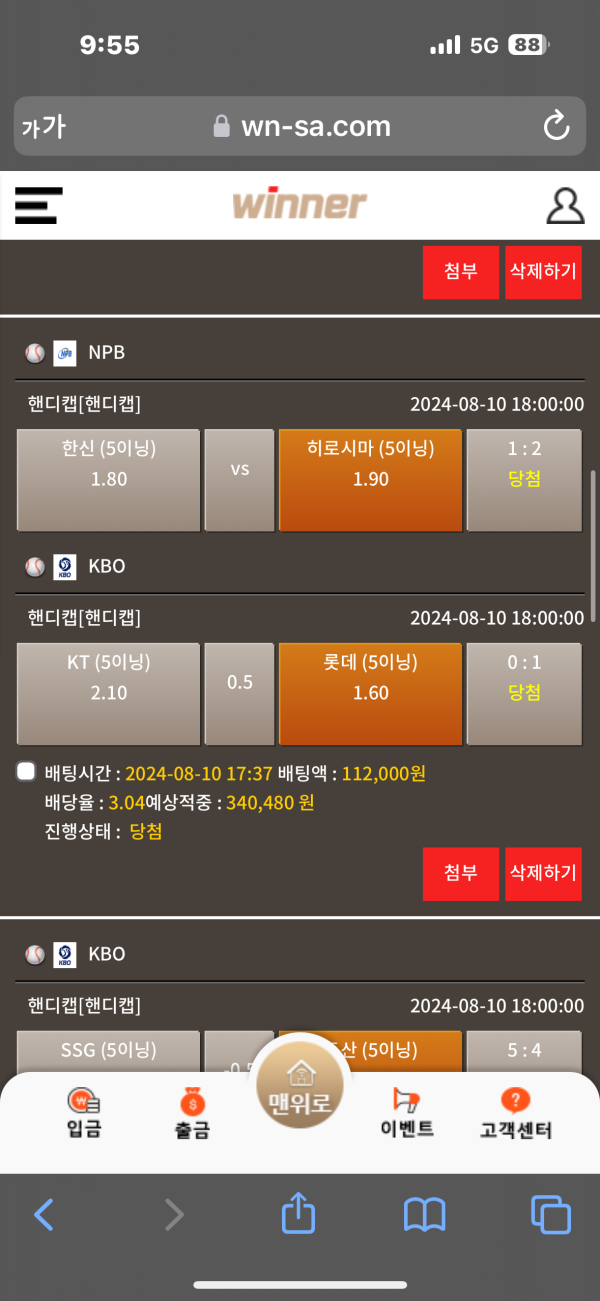This screenshot has height=1301, width=600.
Task: Open Safari bookmarks
Action: click(x=424, y=1215)
